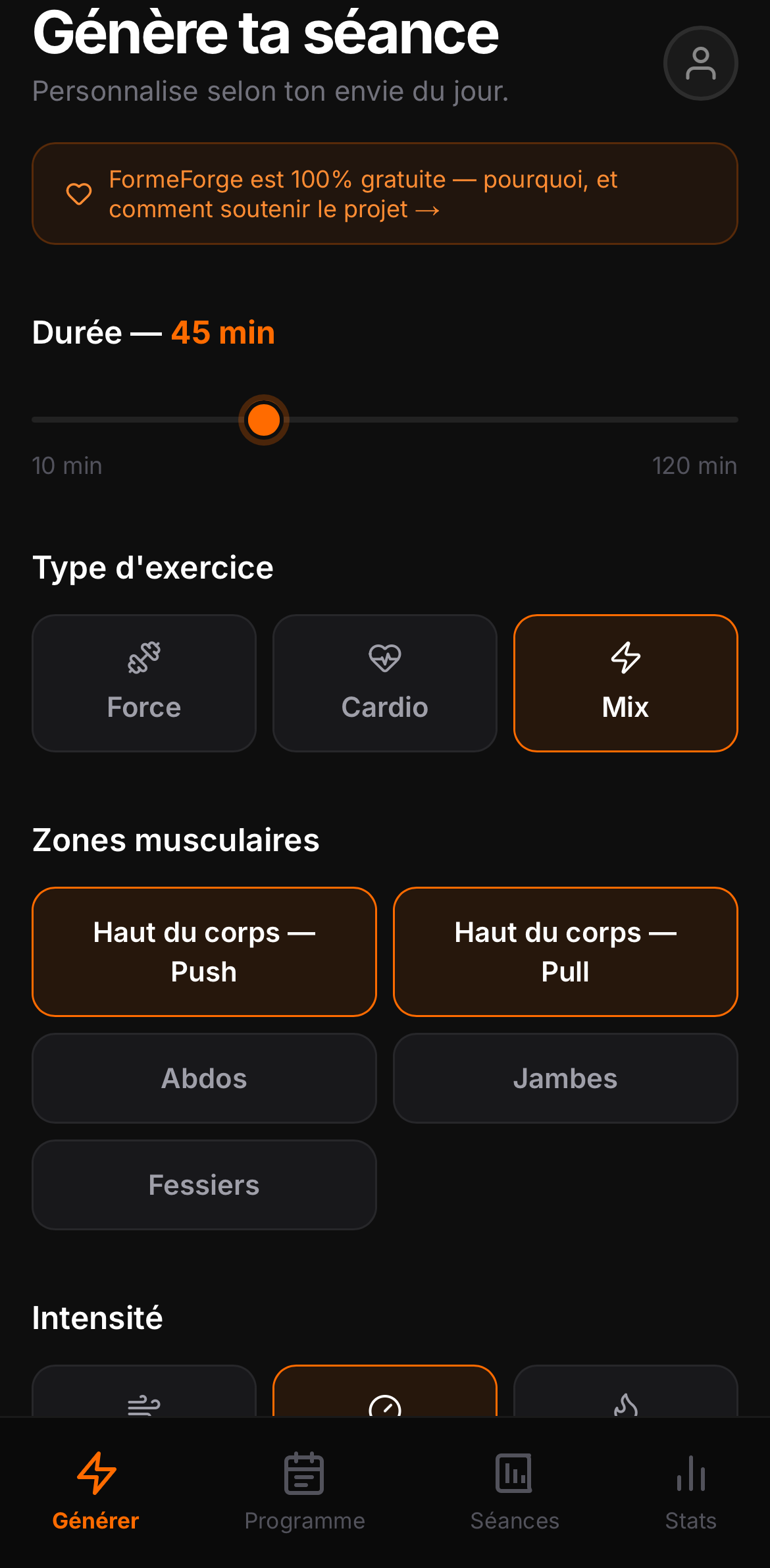Viewport: 770px width, 1568px height.
Task: Toggle the Haut du corps — Pull zone
Action: point(565,952)
